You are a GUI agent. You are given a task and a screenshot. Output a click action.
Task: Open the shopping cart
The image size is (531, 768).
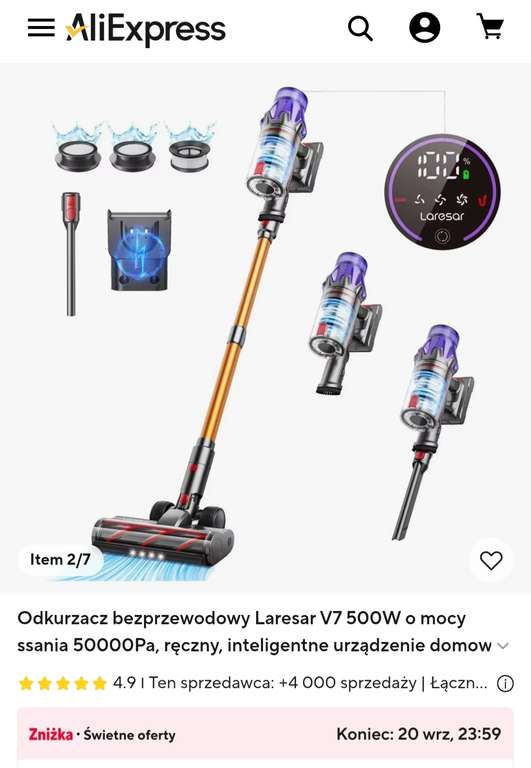490,26
